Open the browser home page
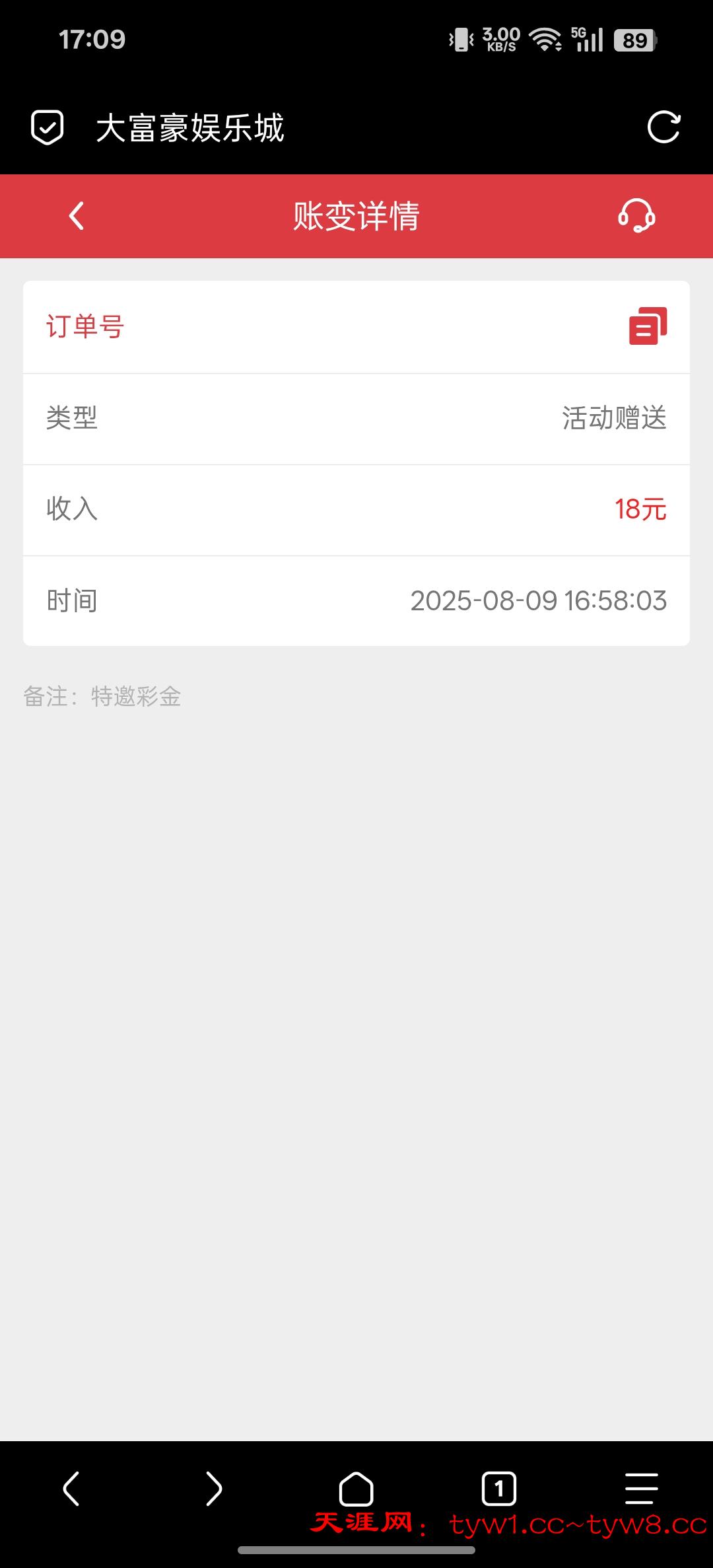The width and height of the screenshot is (713, 1568). click(x=356, y=1488)
